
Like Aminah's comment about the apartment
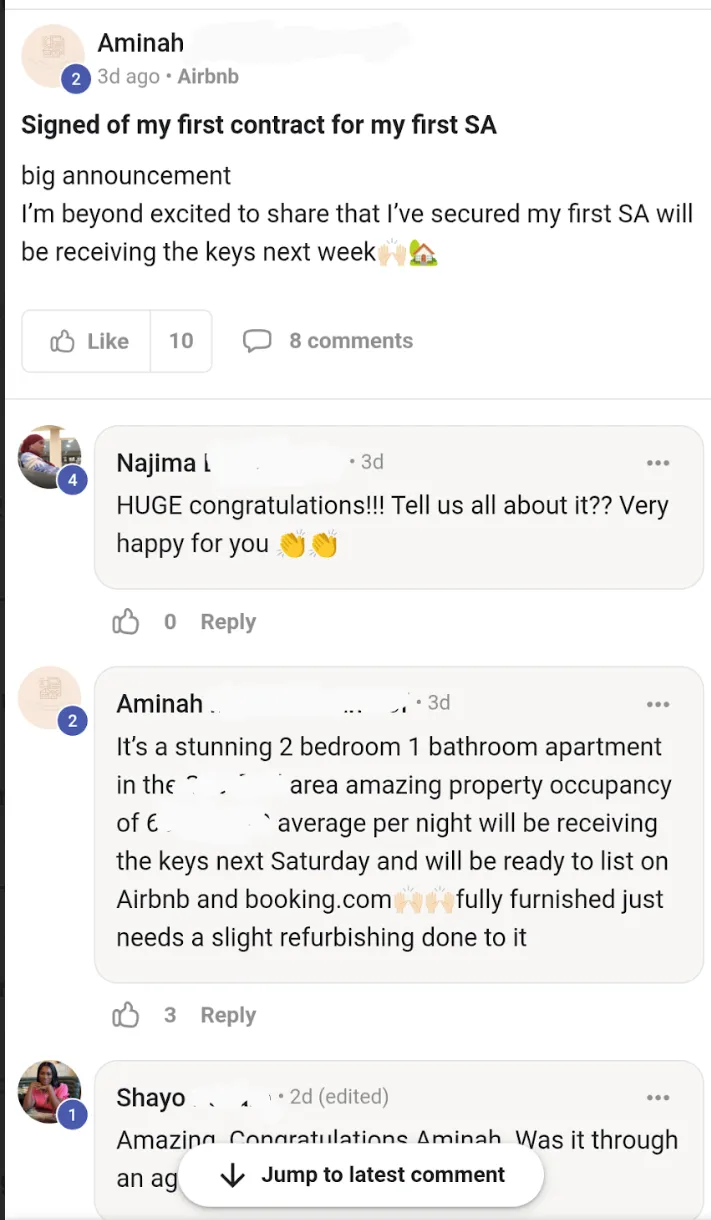click(126, 1015)
